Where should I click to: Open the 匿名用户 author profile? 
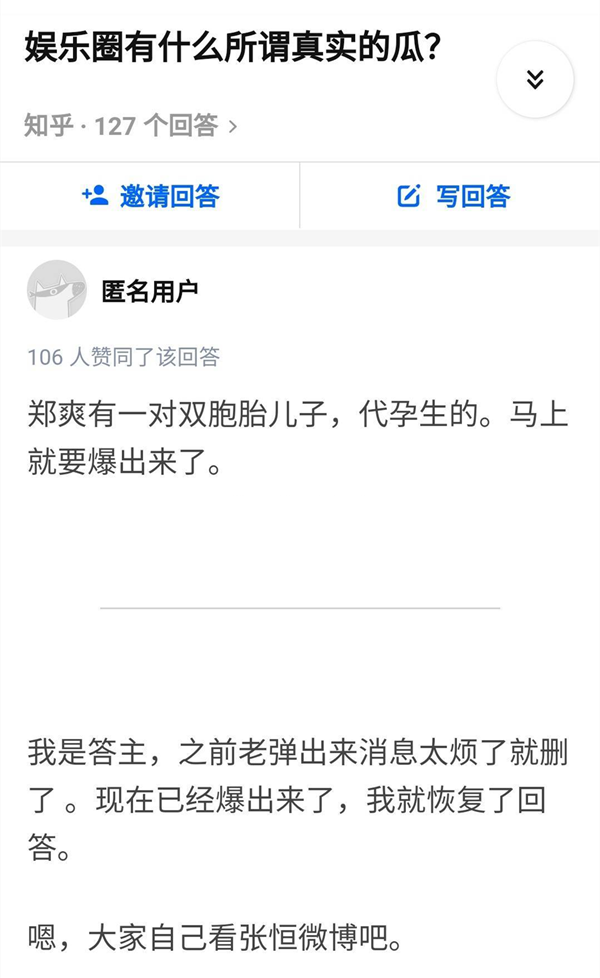point(150,291)
